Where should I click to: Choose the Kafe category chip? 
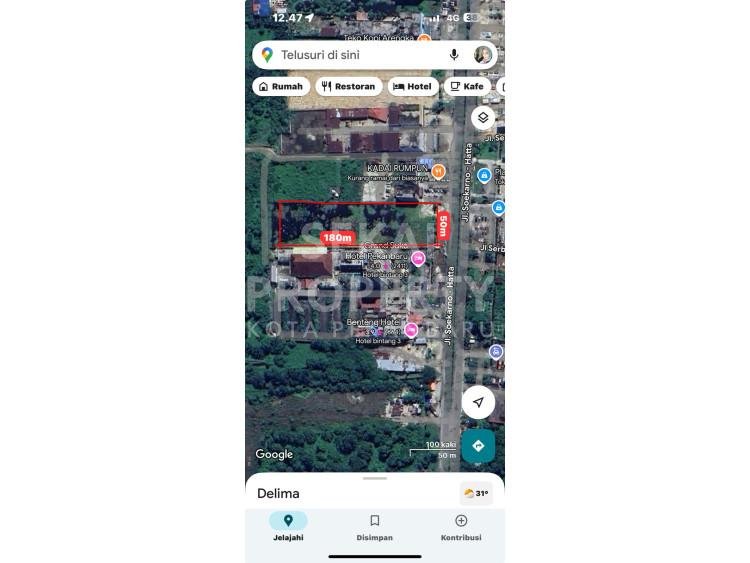coord(467,86)
